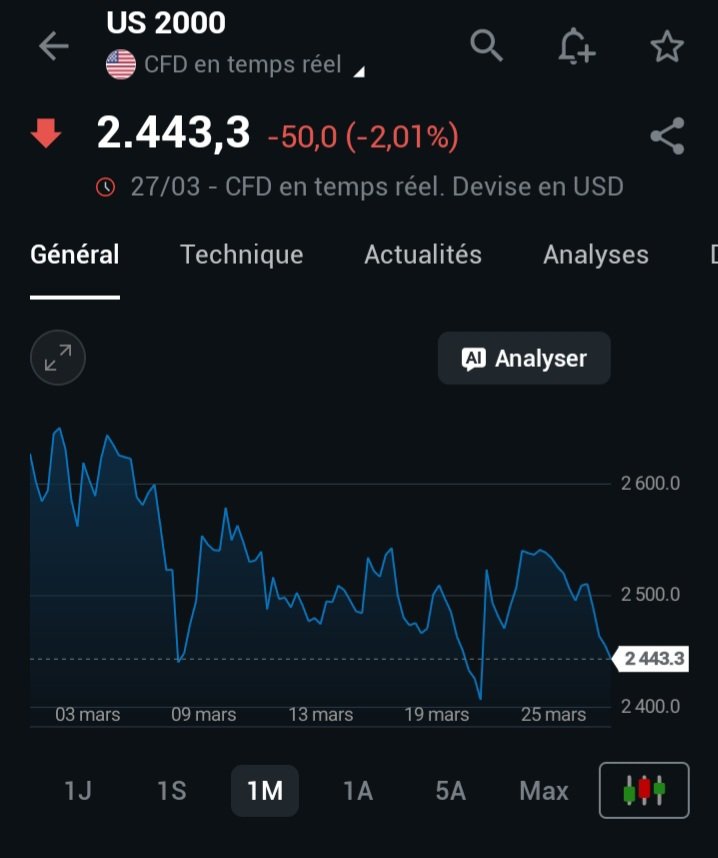Select the 1M chart period
This screenshot has width=718, height=858.
265,791
